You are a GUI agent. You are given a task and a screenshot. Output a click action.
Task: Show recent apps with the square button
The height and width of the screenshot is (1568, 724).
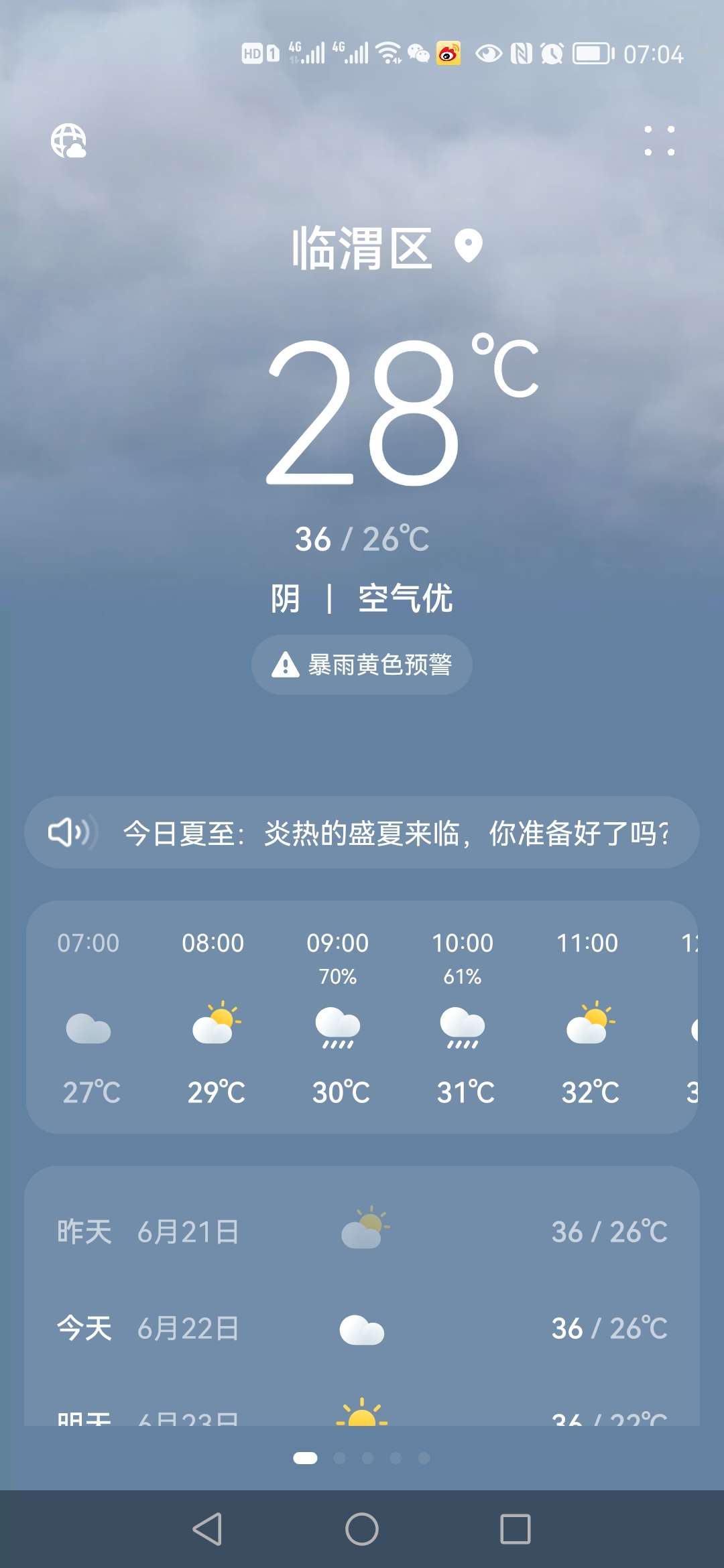pyautogui.click(x=516, y=1529)
